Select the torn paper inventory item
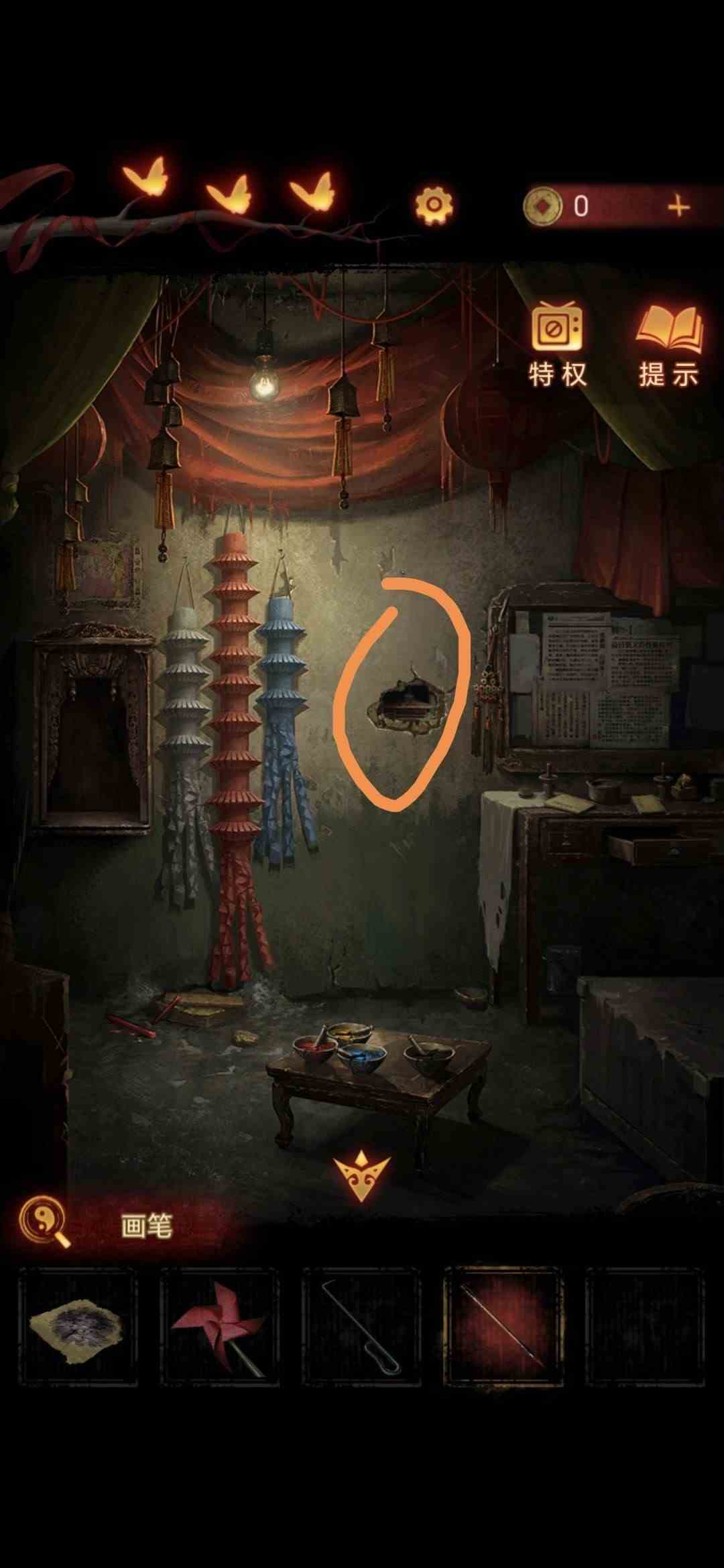724x1568 pixels. [77, 1326]
